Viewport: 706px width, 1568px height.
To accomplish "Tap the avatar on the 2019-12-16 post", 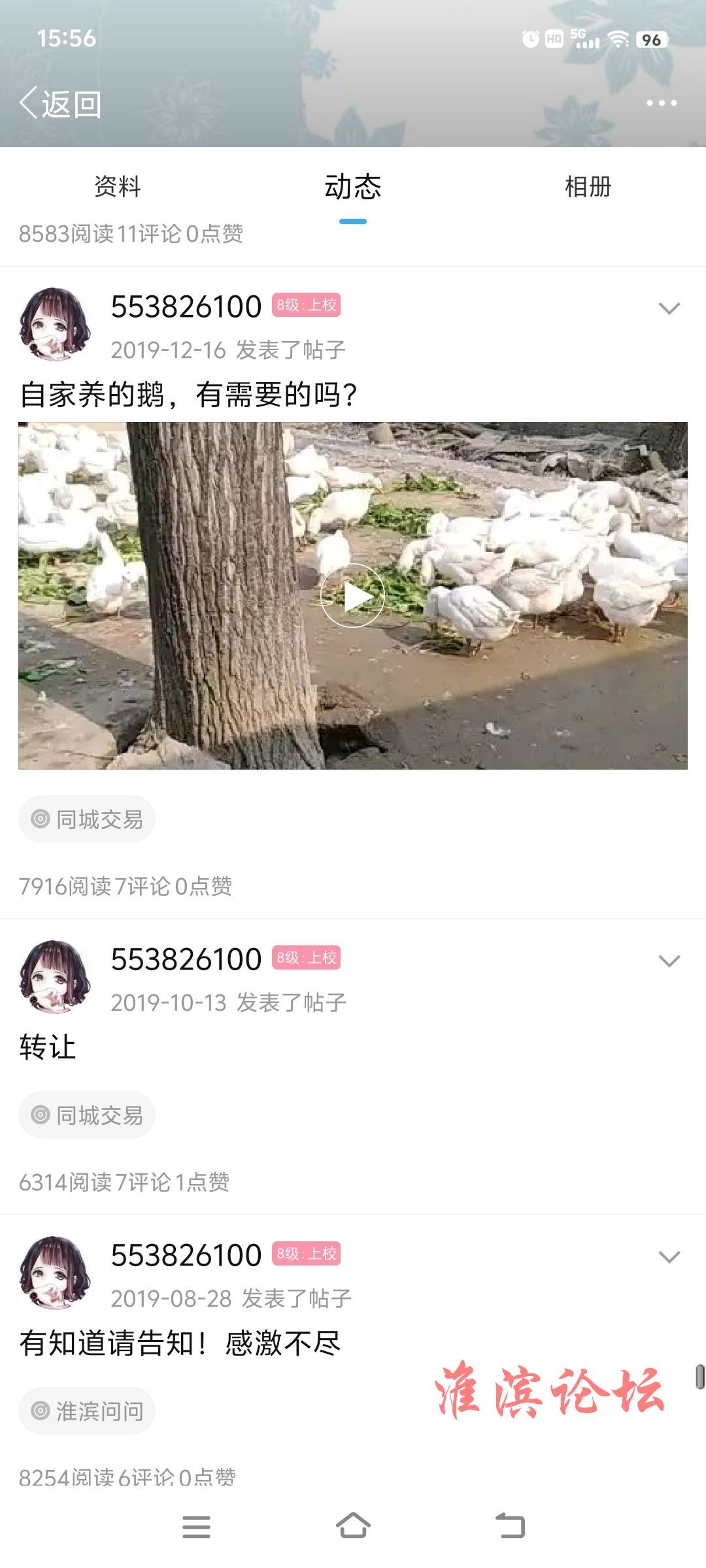I will click(x=55, y=324).
